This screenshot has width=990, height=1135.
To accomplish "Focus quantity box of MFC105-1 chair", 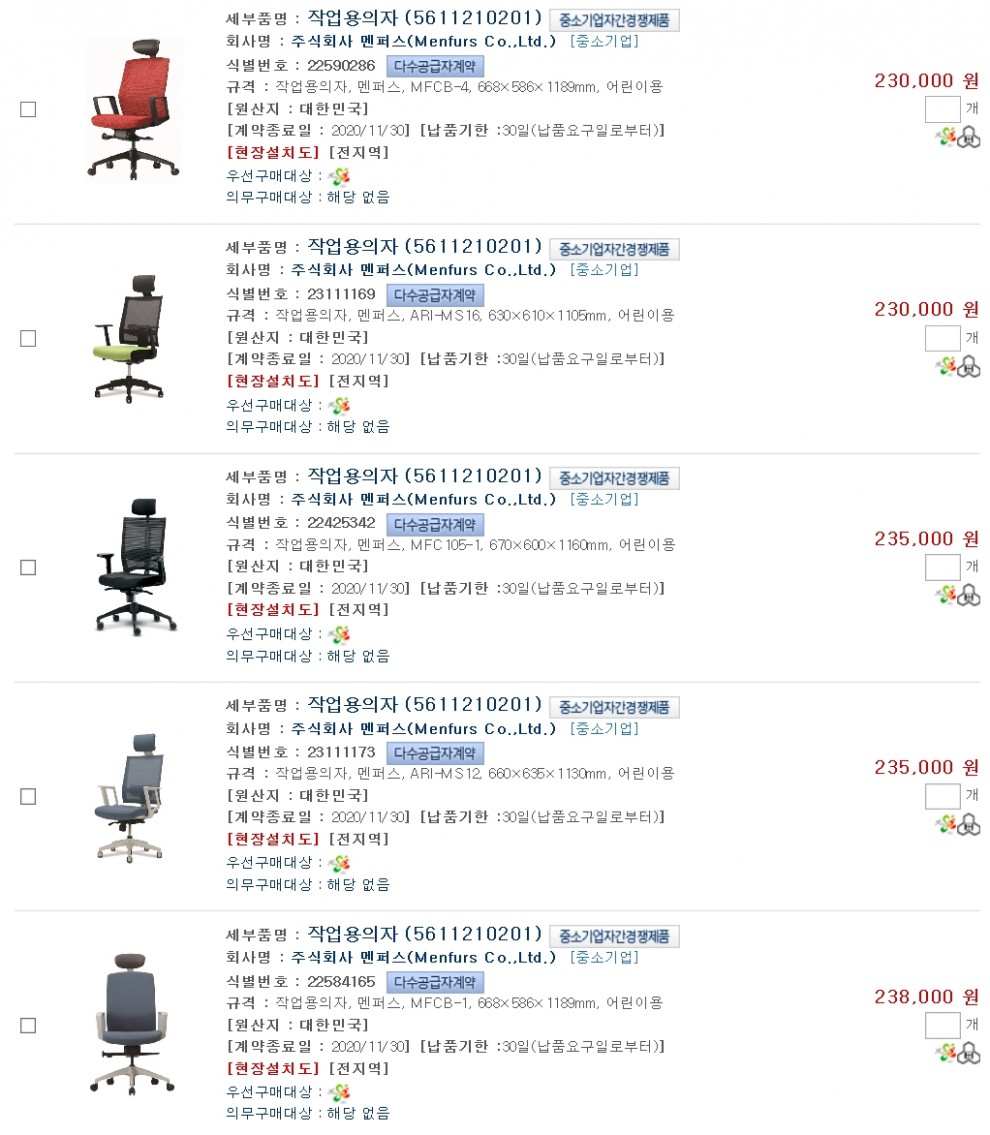I will [942, 567].
